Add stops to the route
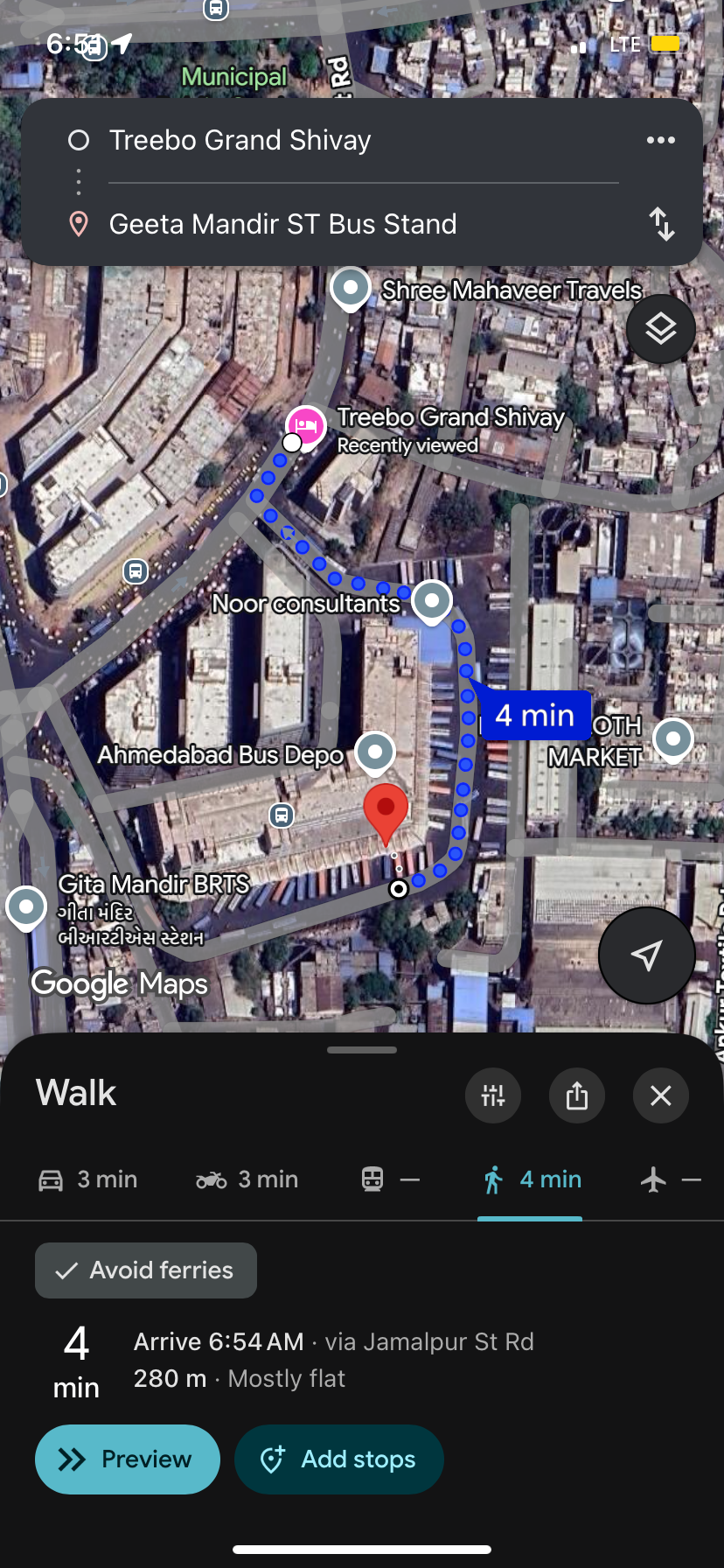 338,1459
